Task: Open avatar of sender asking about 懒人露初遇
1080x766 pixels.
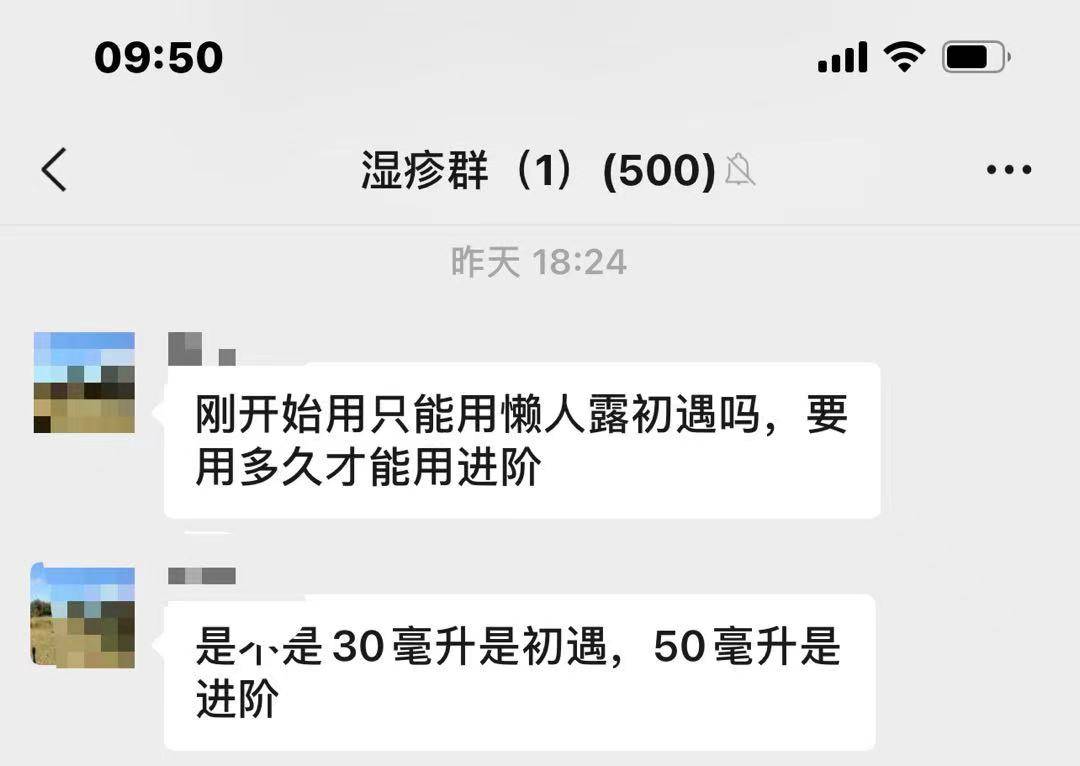Action: tap(84, 382)
